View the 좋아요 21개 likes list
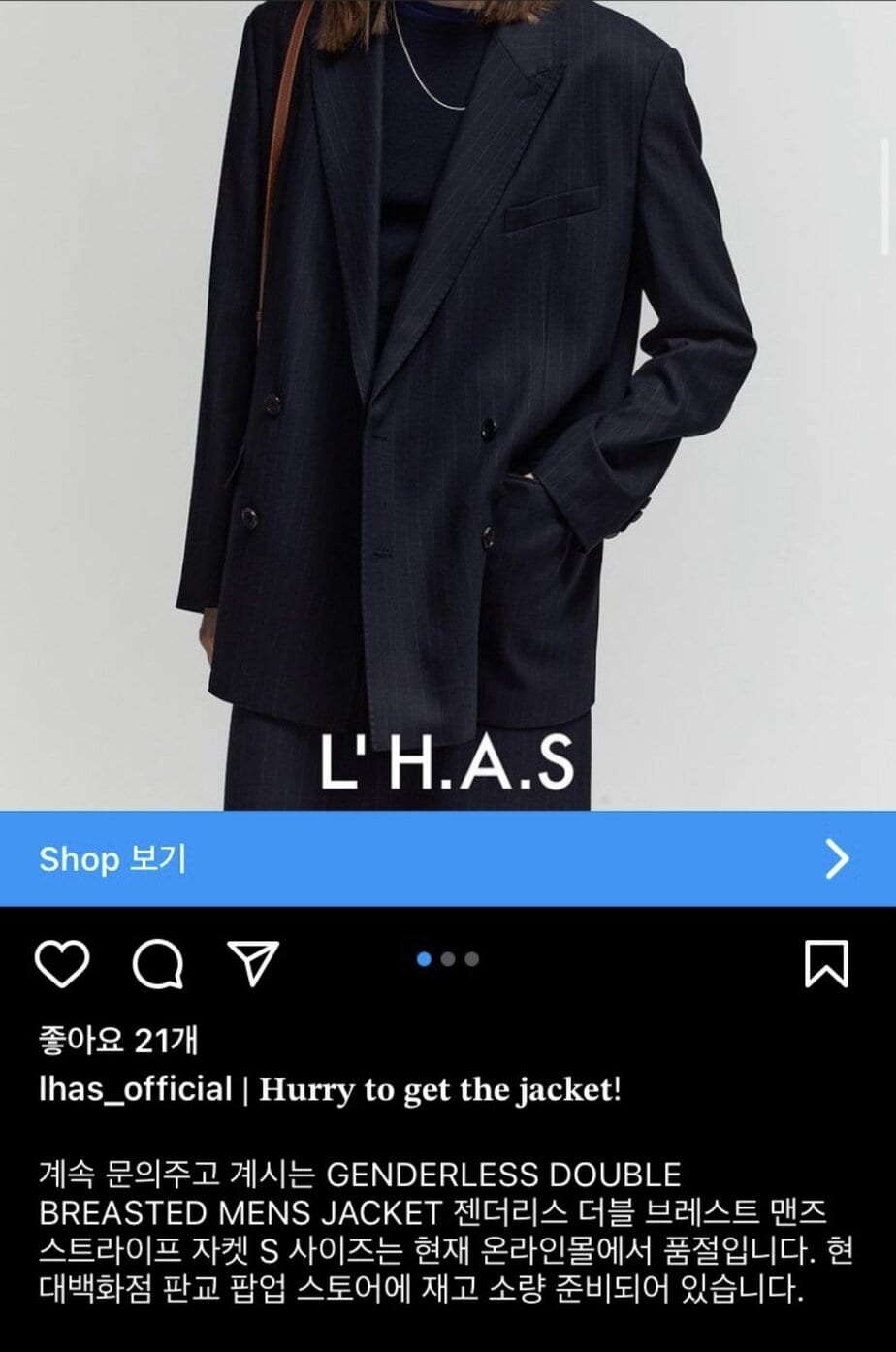Image resolution: width=896 pixels, height=1352 pixels. coord(117,1040)
